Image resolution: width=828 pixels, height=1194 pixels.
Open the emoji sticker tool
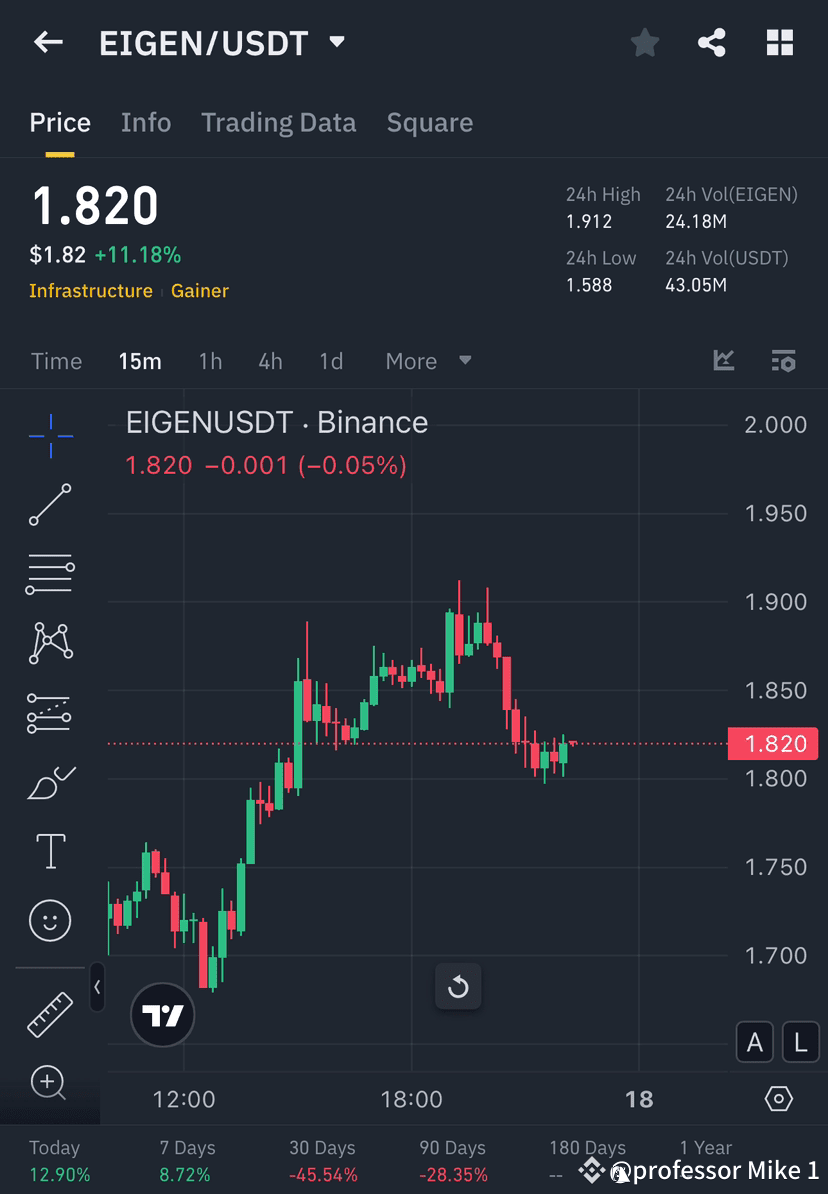(50, 920)
